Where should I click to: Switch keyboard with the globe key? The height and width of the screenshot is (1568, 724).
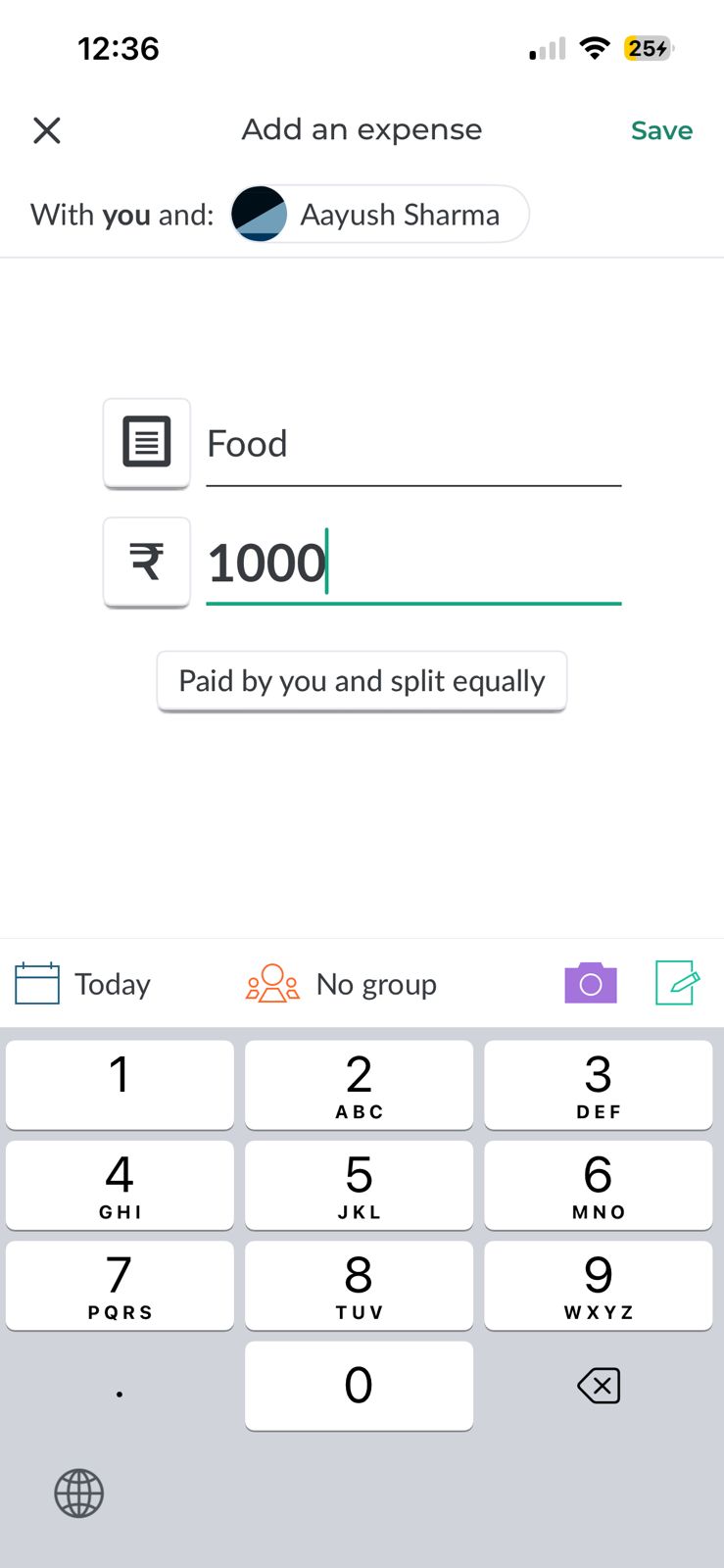[79, 1494]
